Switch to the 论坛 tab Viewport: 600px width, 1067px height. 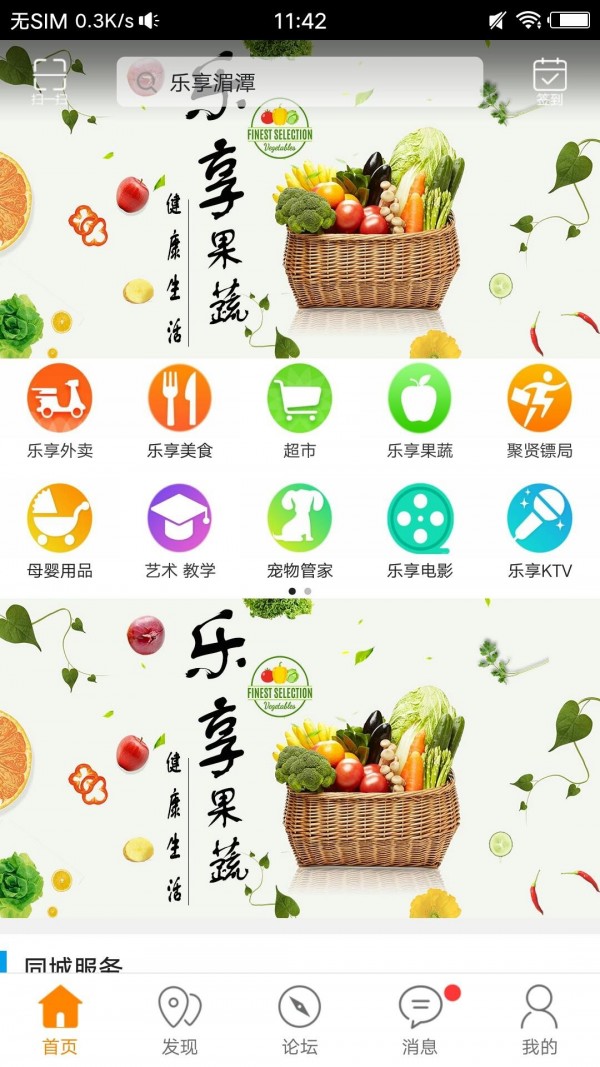(300, 1020)
